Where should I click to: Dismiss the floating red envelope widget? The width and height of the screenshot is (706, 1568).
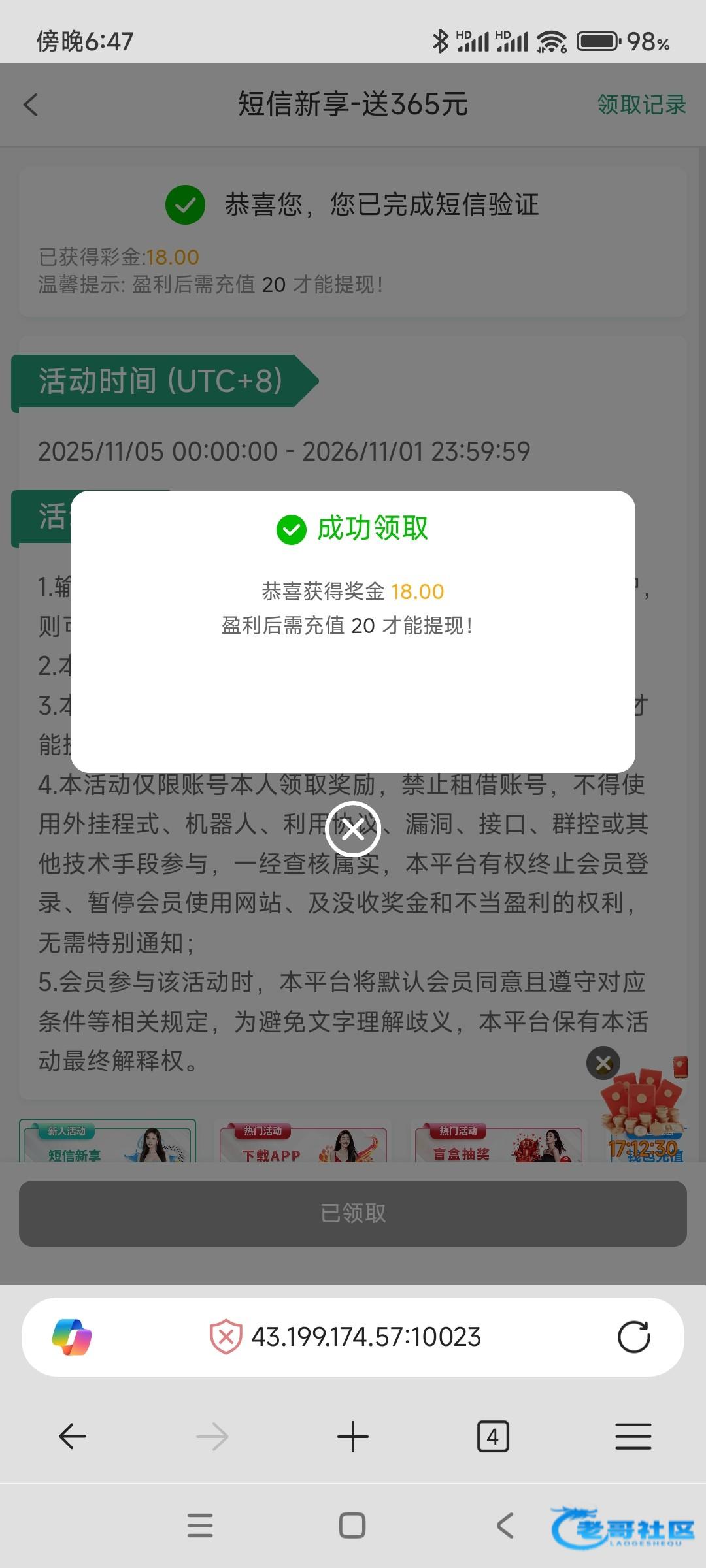coord(603,1063)
